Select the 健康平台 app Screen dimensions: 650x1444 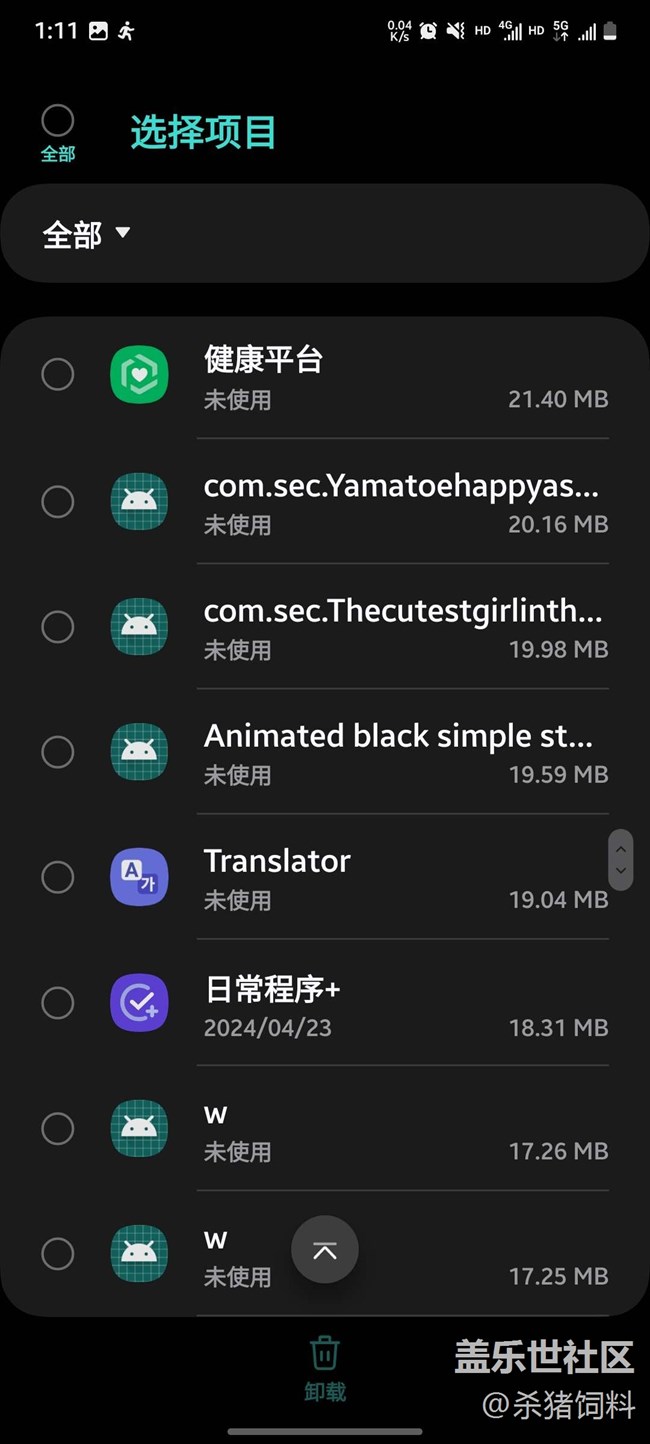coord(58,375)
